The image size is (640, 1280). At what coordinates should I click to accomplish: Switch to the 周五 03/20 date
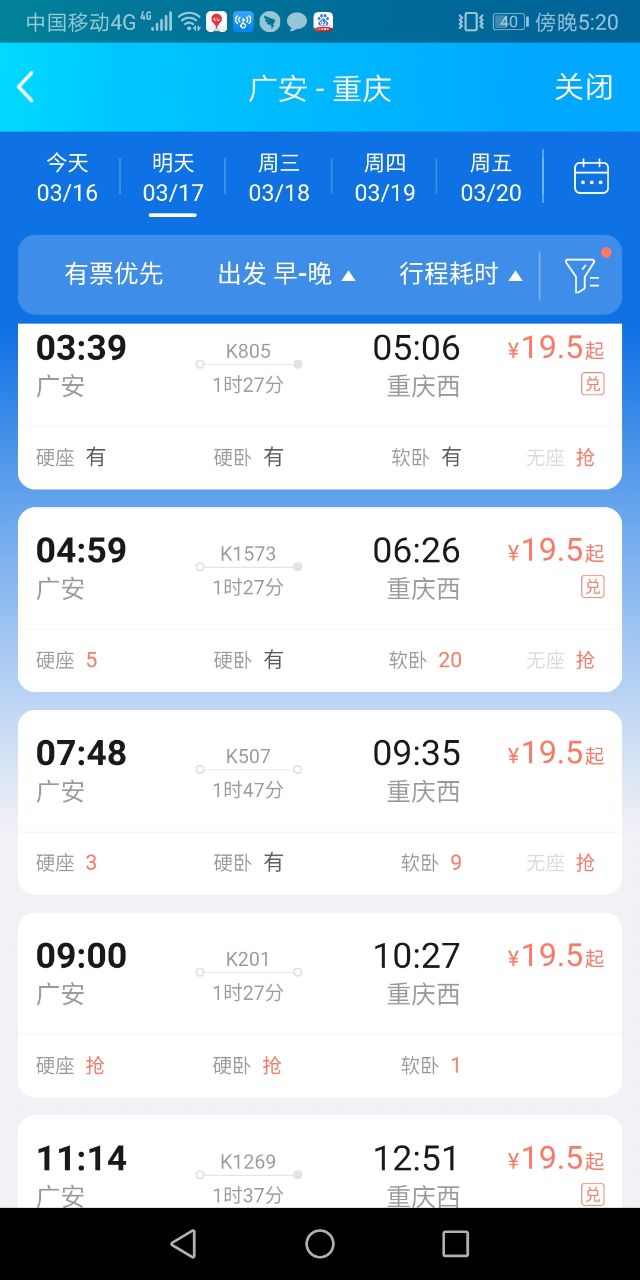tap(491, 178)
